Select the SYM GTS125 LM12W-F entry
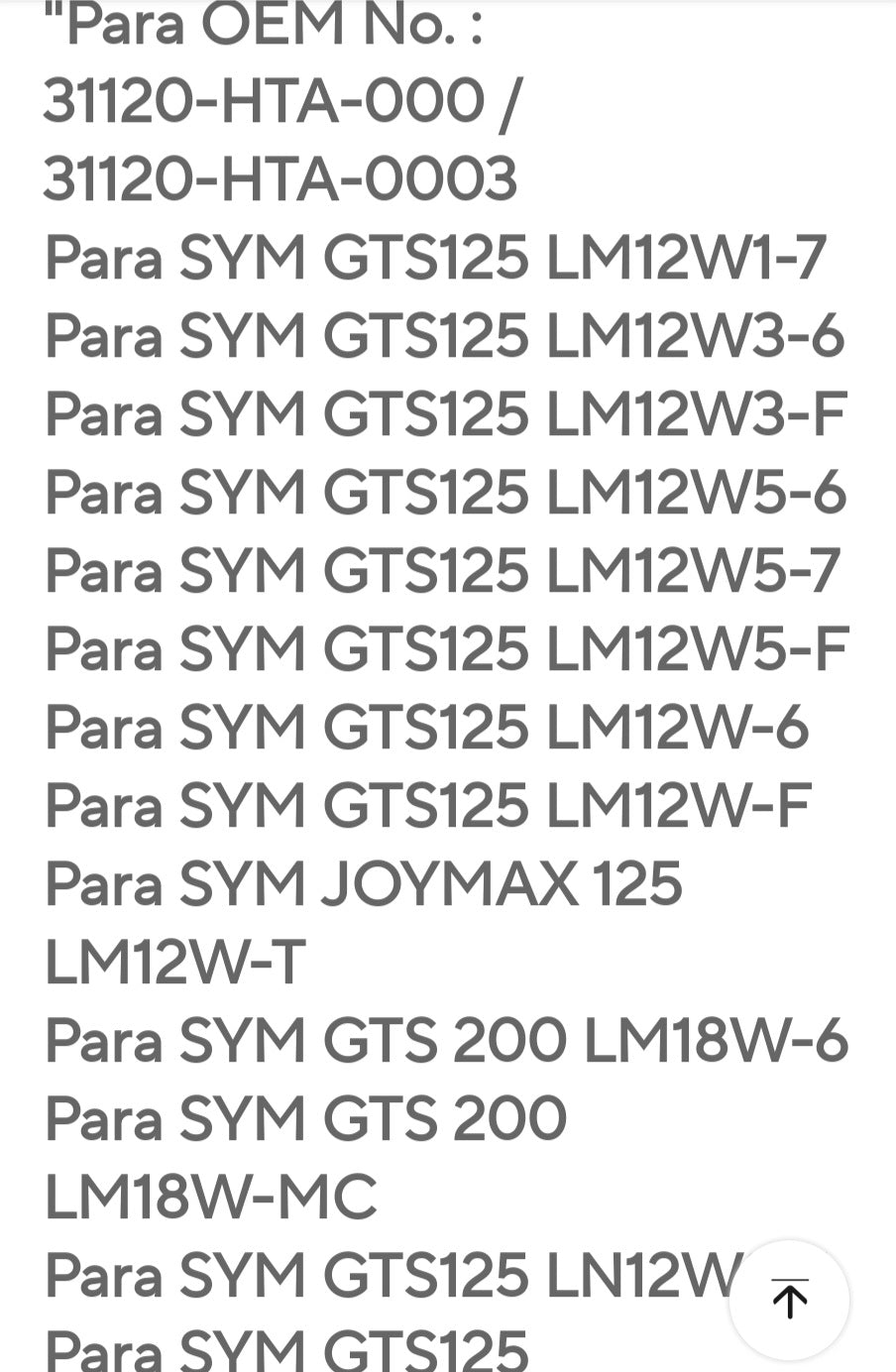 tap(426, 806)
